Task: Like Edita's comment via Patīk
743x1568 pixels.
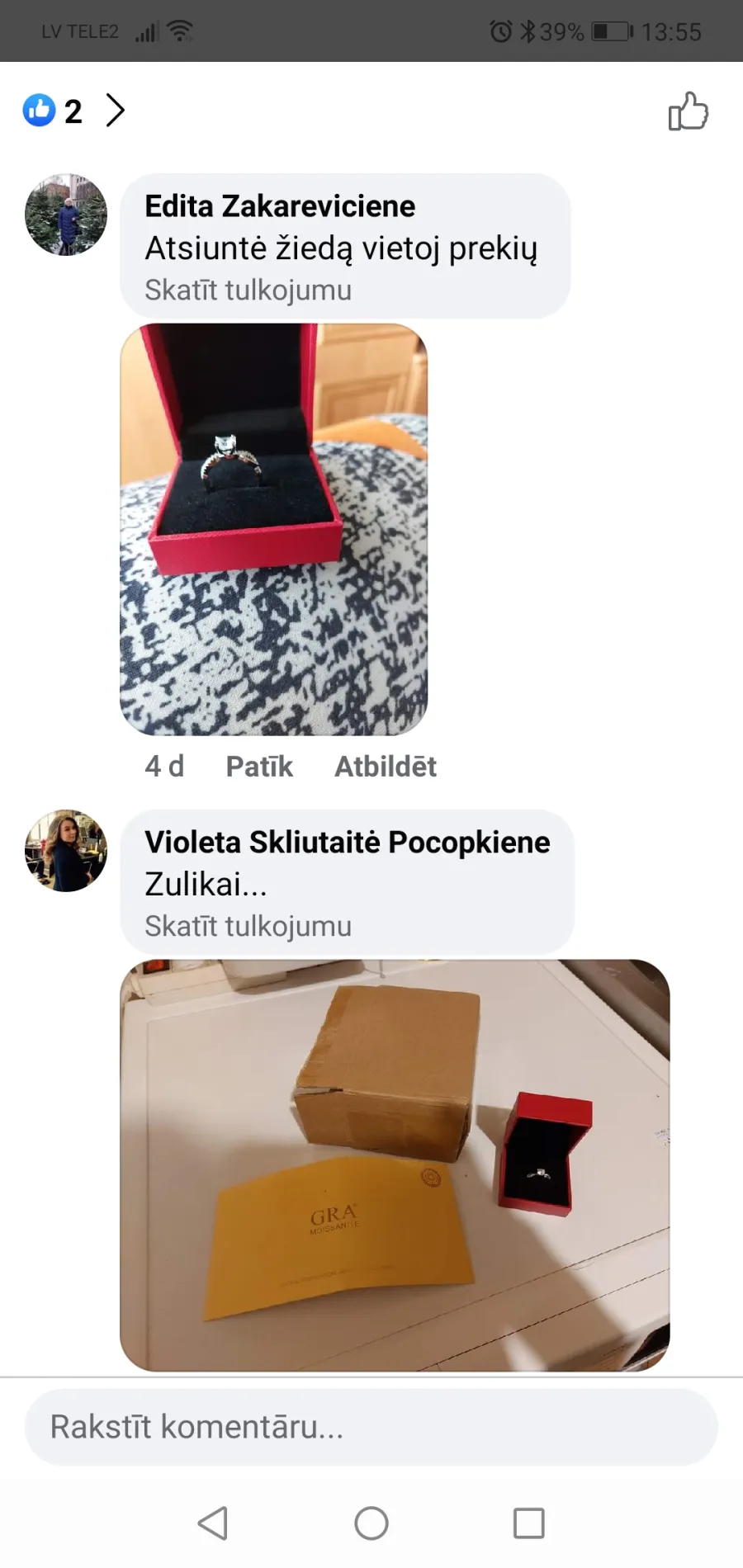Action: pos(259,767)
